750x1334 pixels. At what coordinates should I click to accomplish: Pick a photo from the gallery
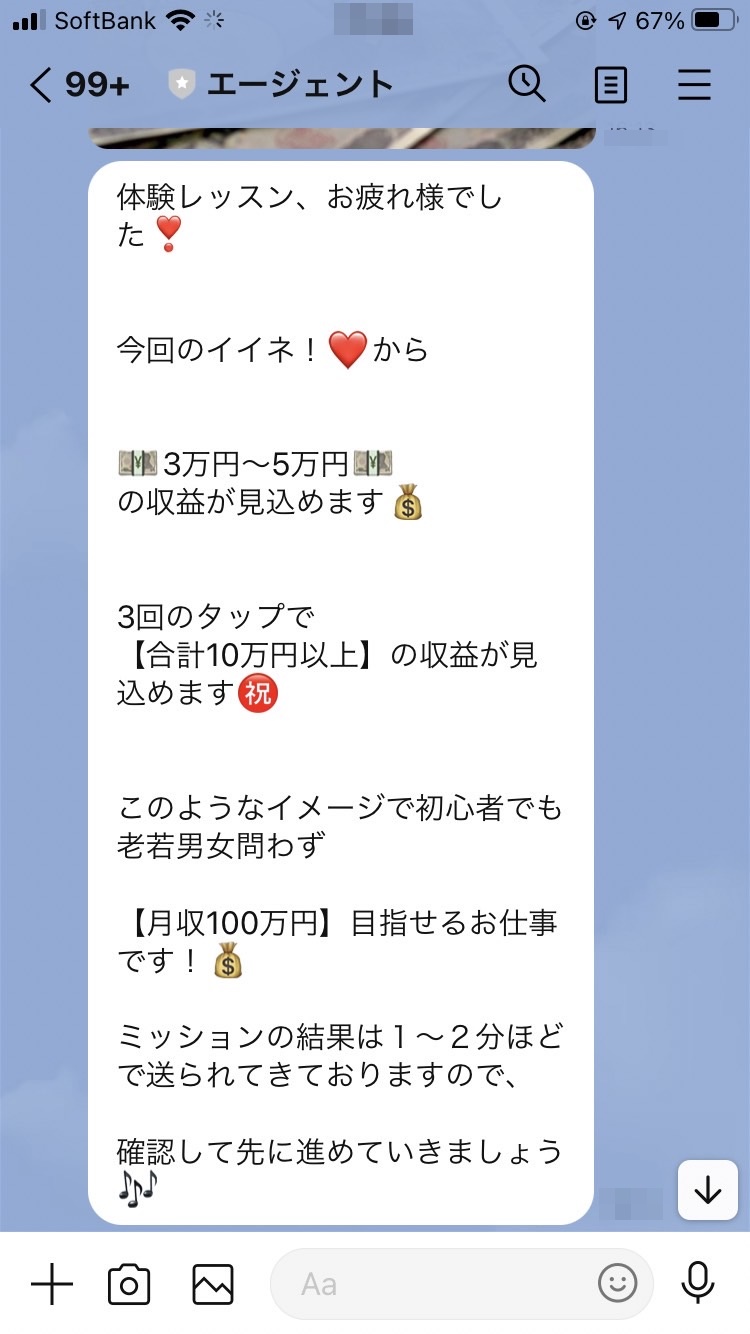(x=213, y=1284)
